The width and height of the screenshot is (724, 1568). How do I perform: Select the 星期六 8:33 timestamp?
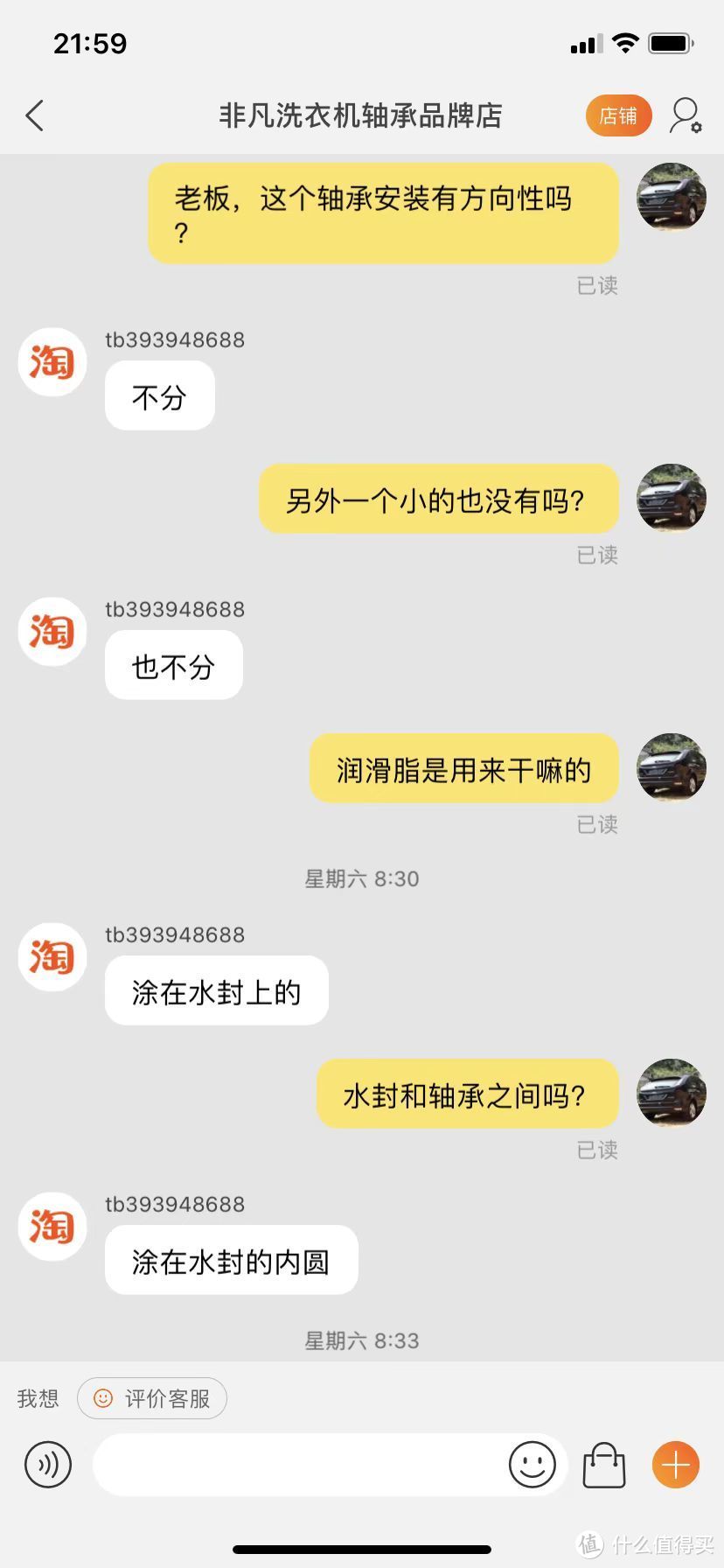(x=361, y=1340)
